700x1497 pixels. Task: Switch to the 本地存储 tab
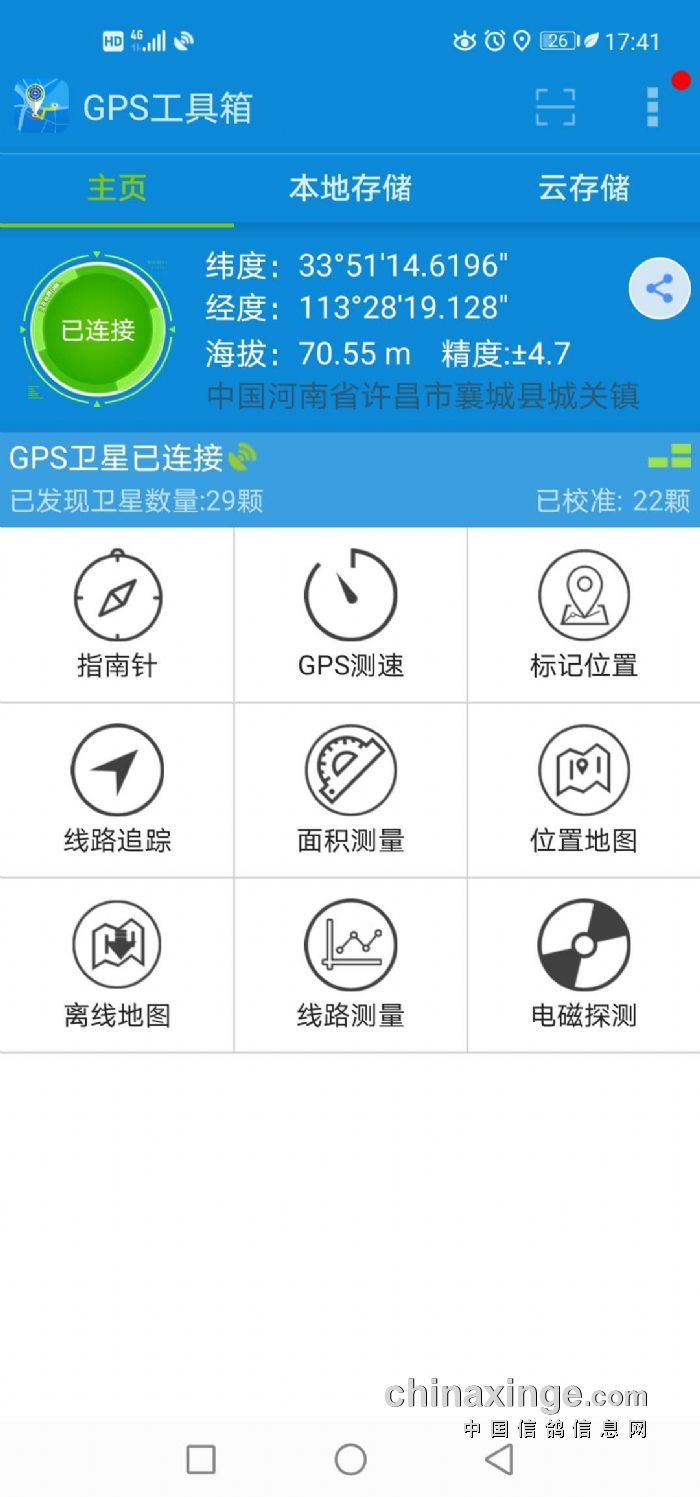pyautogui.click(x=350, y=188)
